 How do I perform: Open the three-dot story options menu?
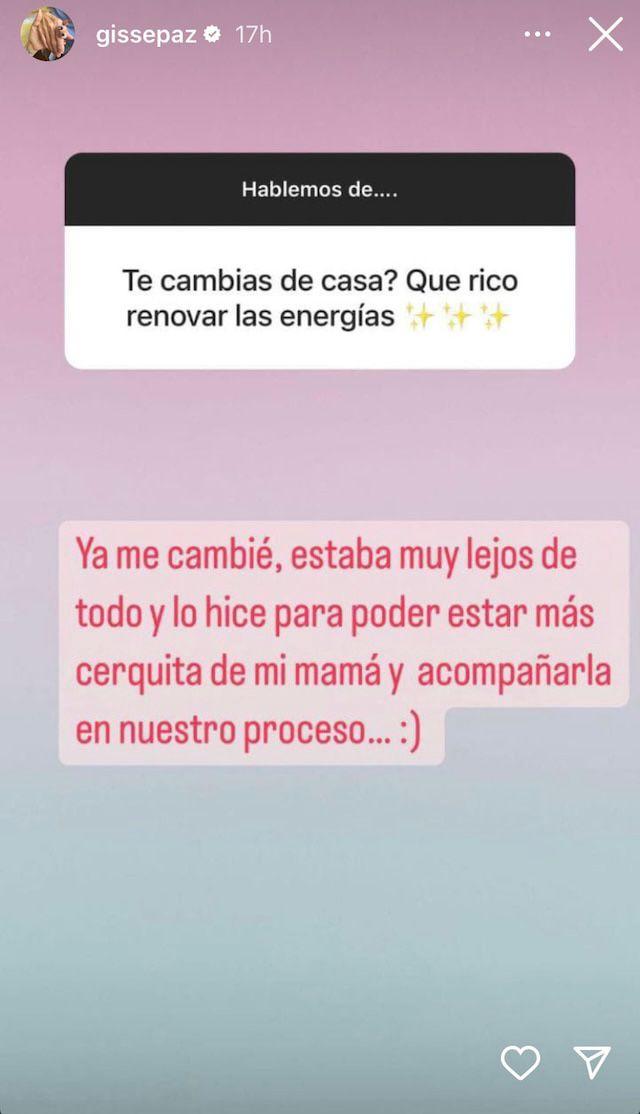pos(537,34)
